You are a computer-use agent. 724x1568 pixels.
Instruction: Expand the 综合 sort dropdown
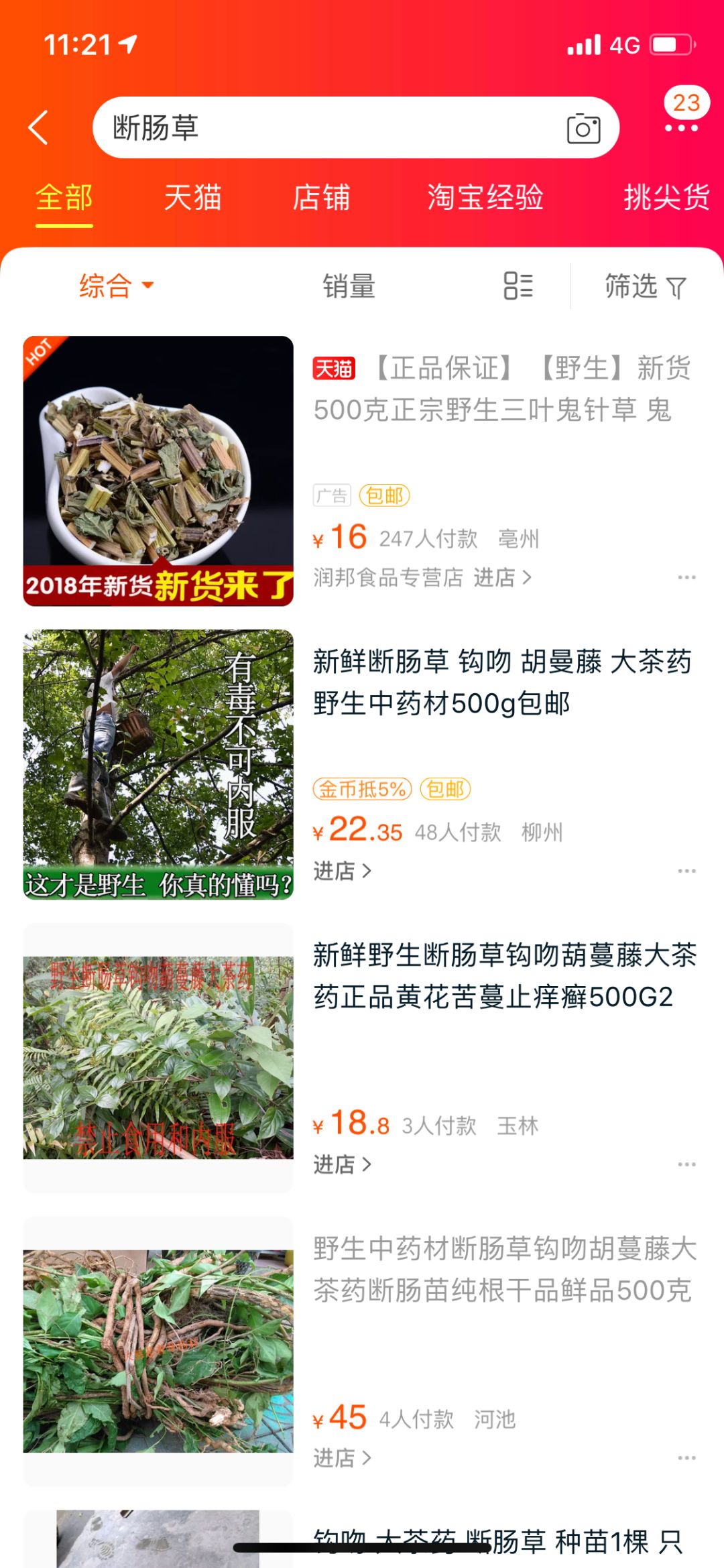click(x=117, y=286)
